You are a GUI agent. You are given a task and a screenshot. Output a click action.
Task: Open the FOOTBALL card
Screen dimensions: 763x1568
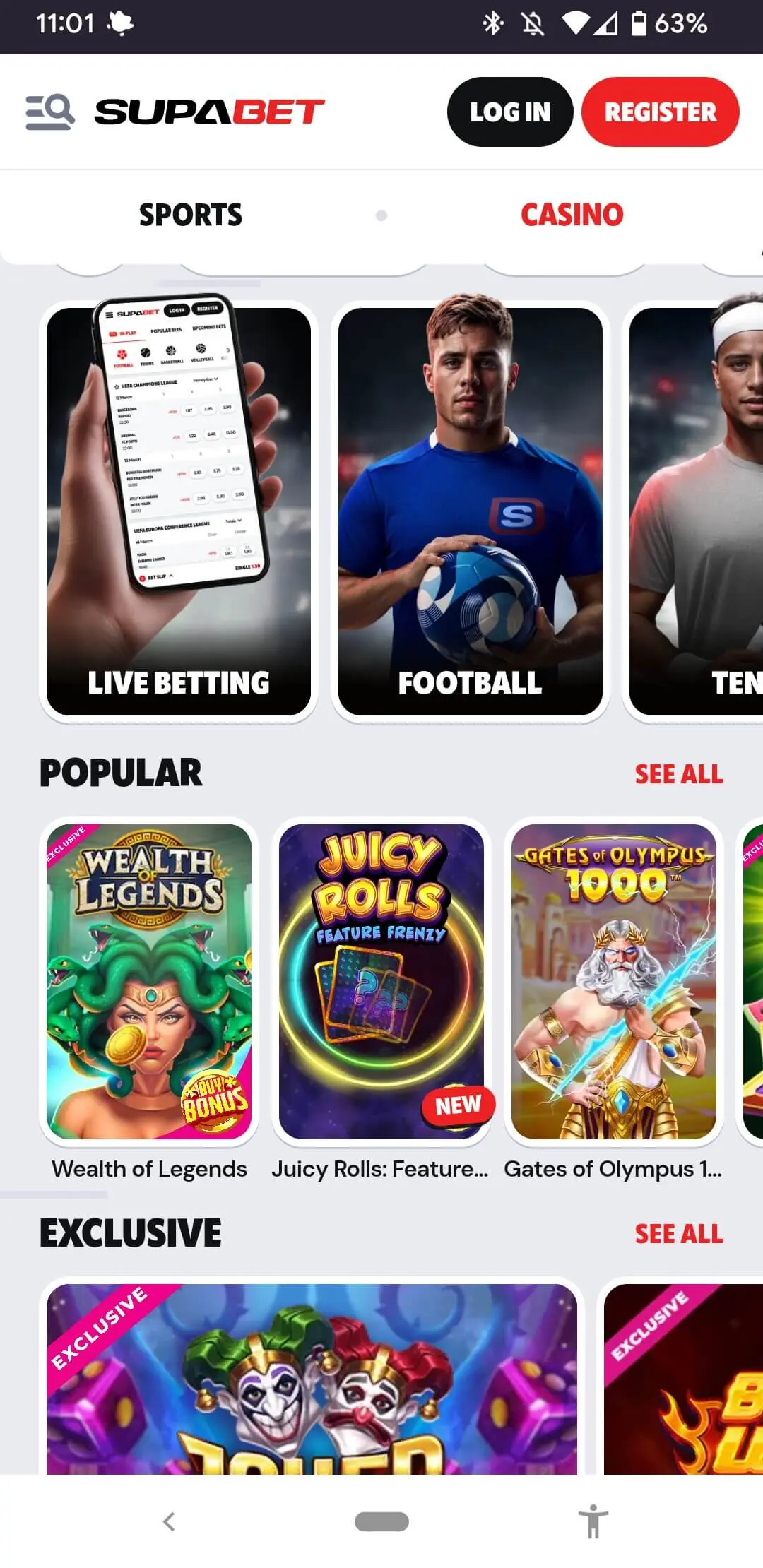point(470,511)
